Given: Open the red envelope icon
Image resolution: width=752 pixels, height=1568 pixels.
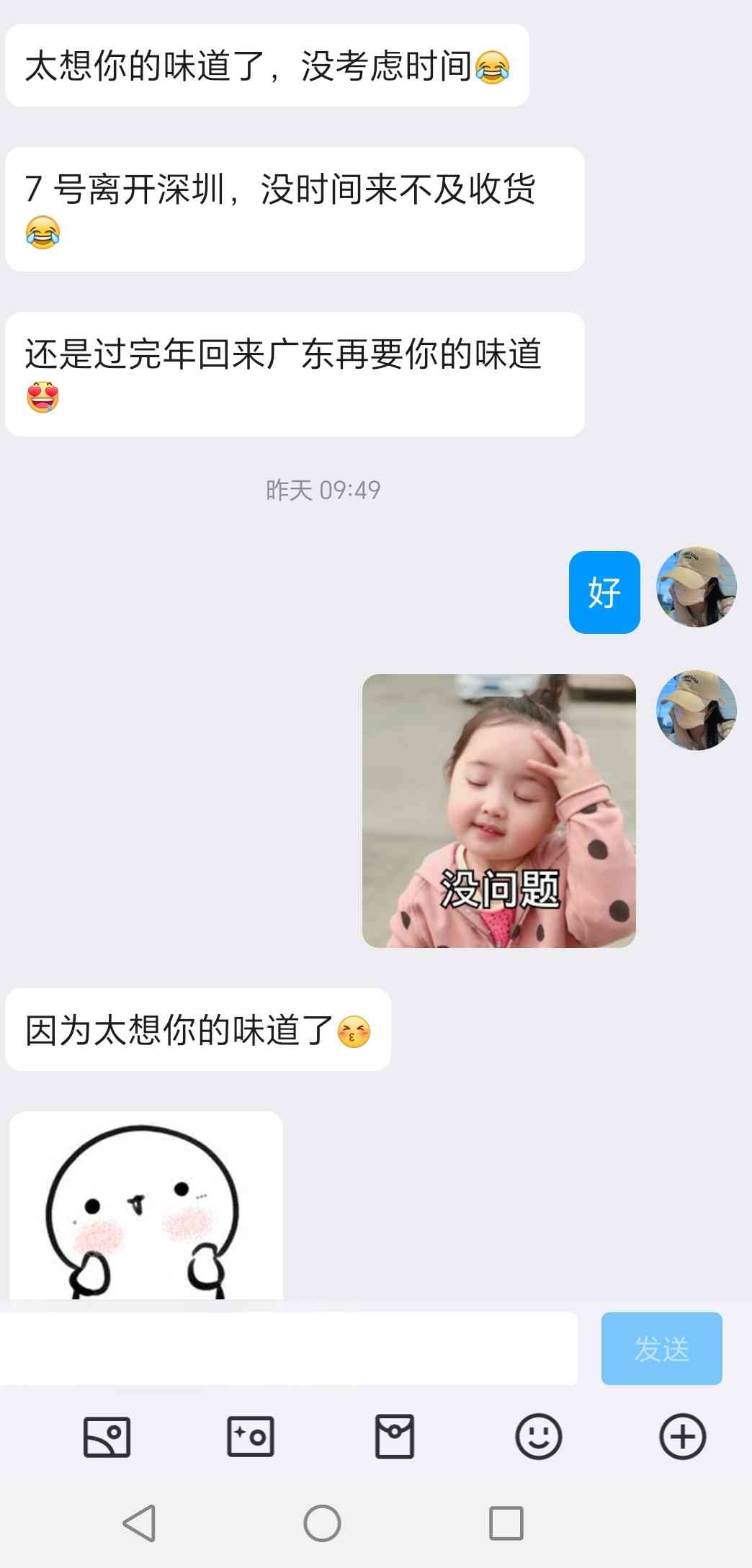Looking at the screenshot, I should pos(395,1437).
